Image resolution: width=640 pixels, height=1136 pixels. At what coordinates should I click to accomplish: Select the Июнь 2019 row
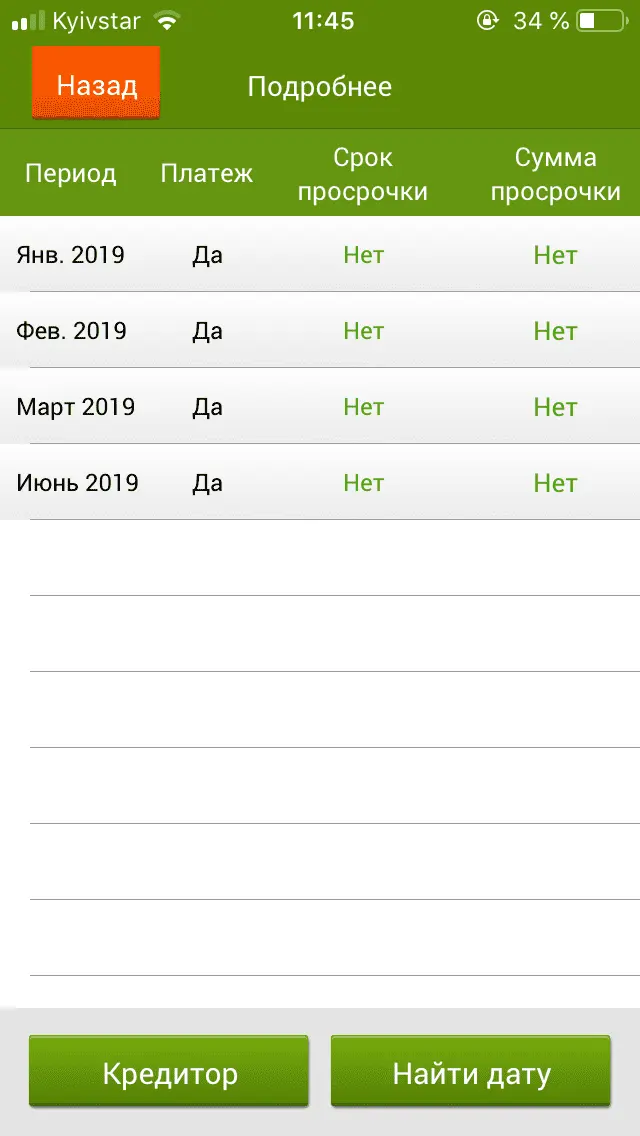[320, 483]
